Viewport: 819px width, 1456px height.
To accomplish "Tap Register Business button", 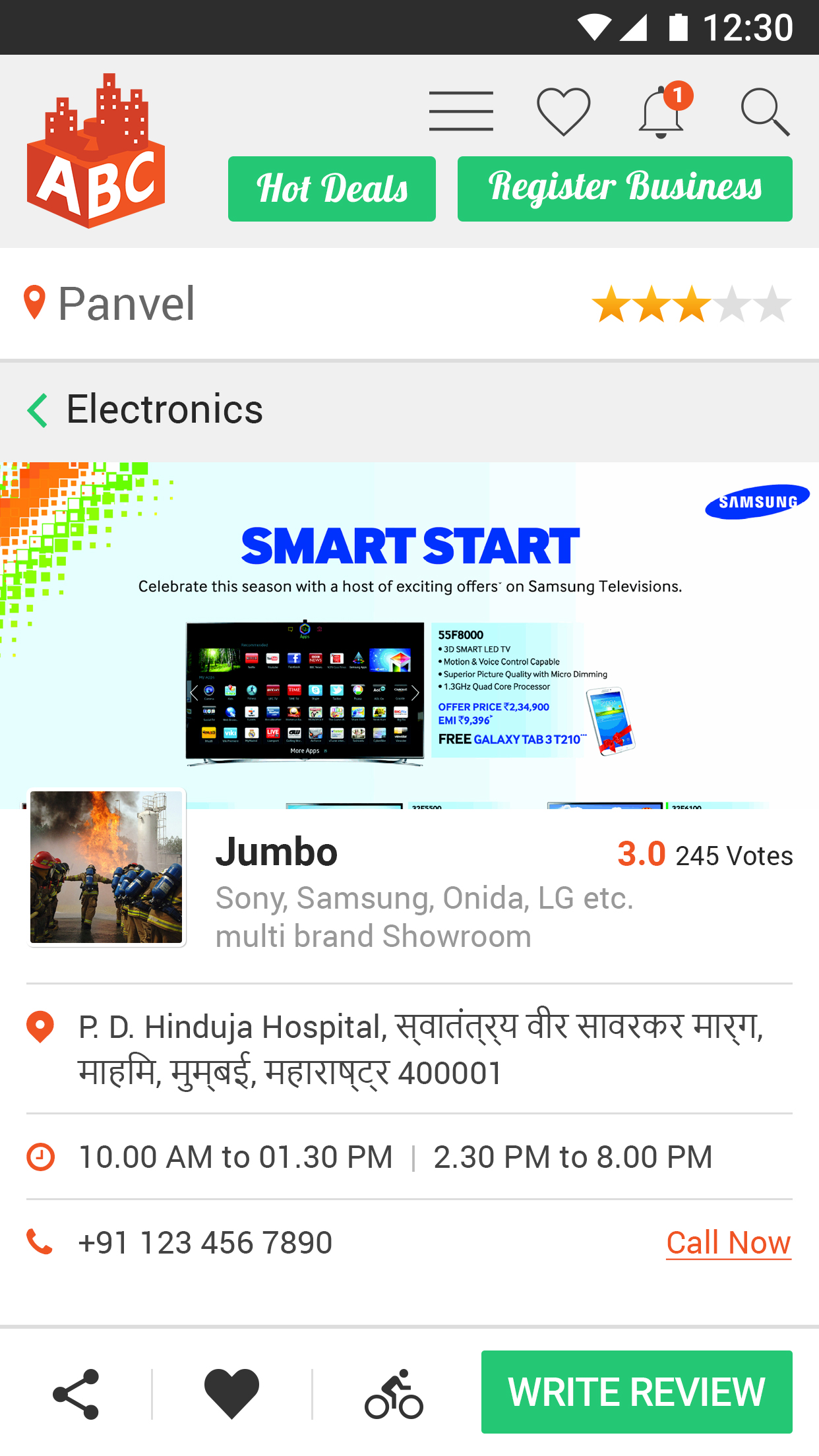I will [x=624, y=189].
